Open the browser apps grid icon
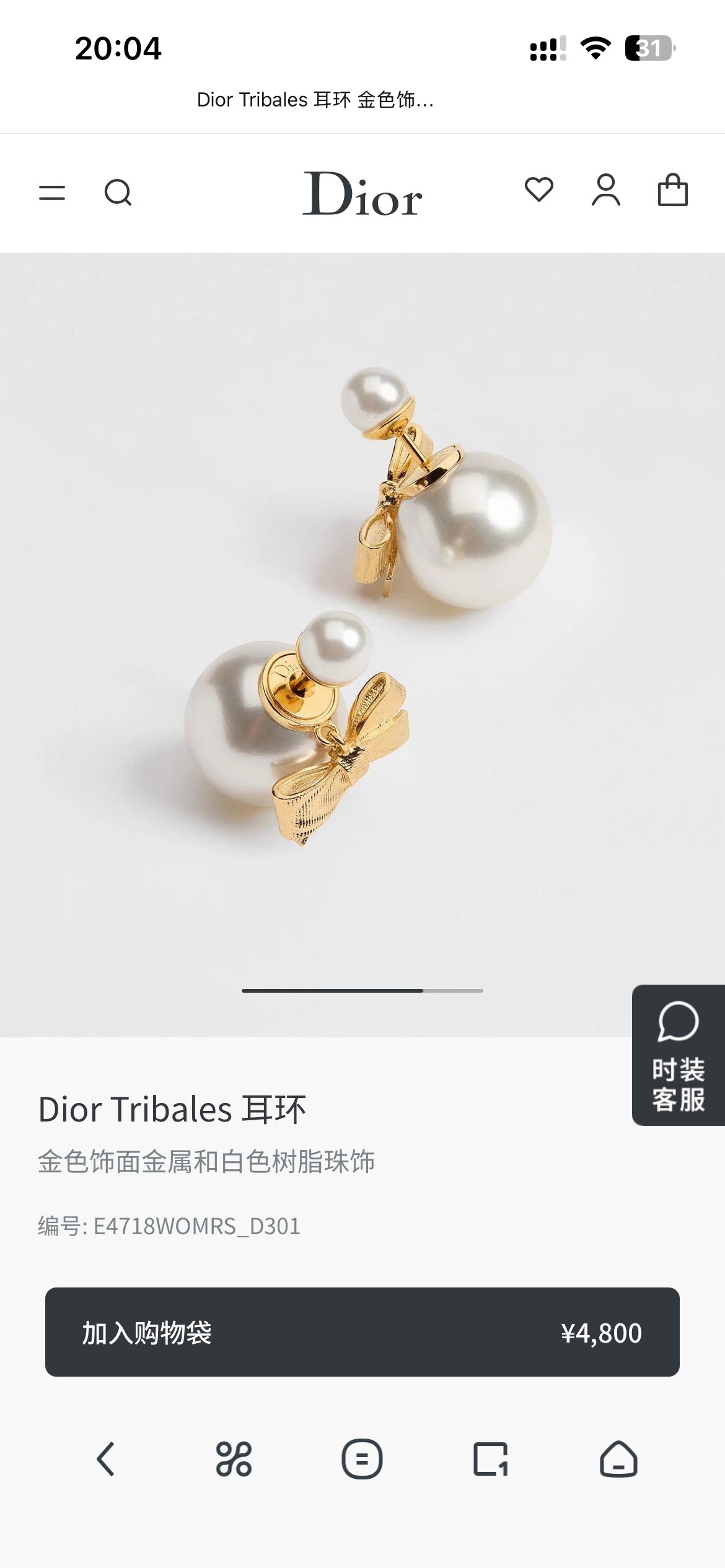 (x=234, y=1459)
